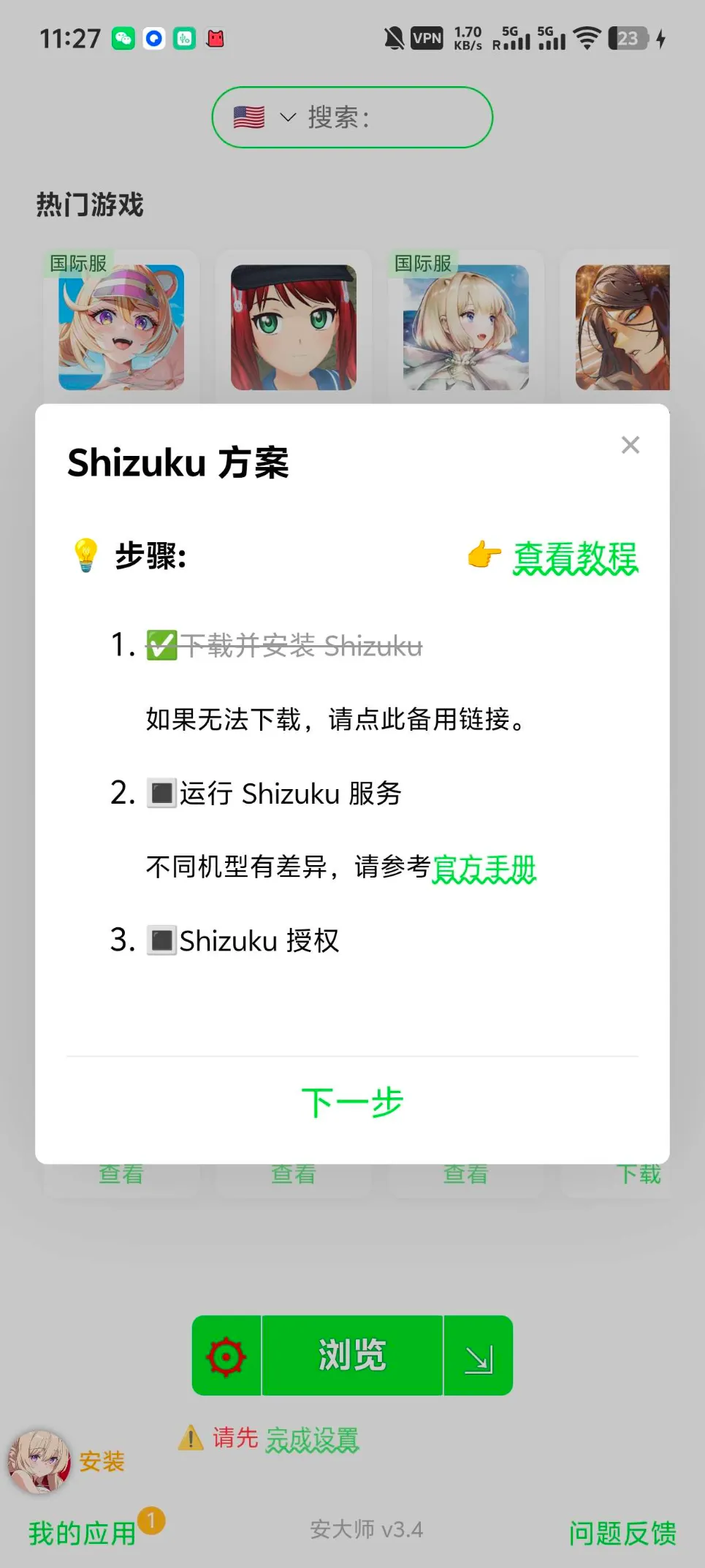Select the Shizuku 授权 step
705x1568 pixels.
(259, 940)
